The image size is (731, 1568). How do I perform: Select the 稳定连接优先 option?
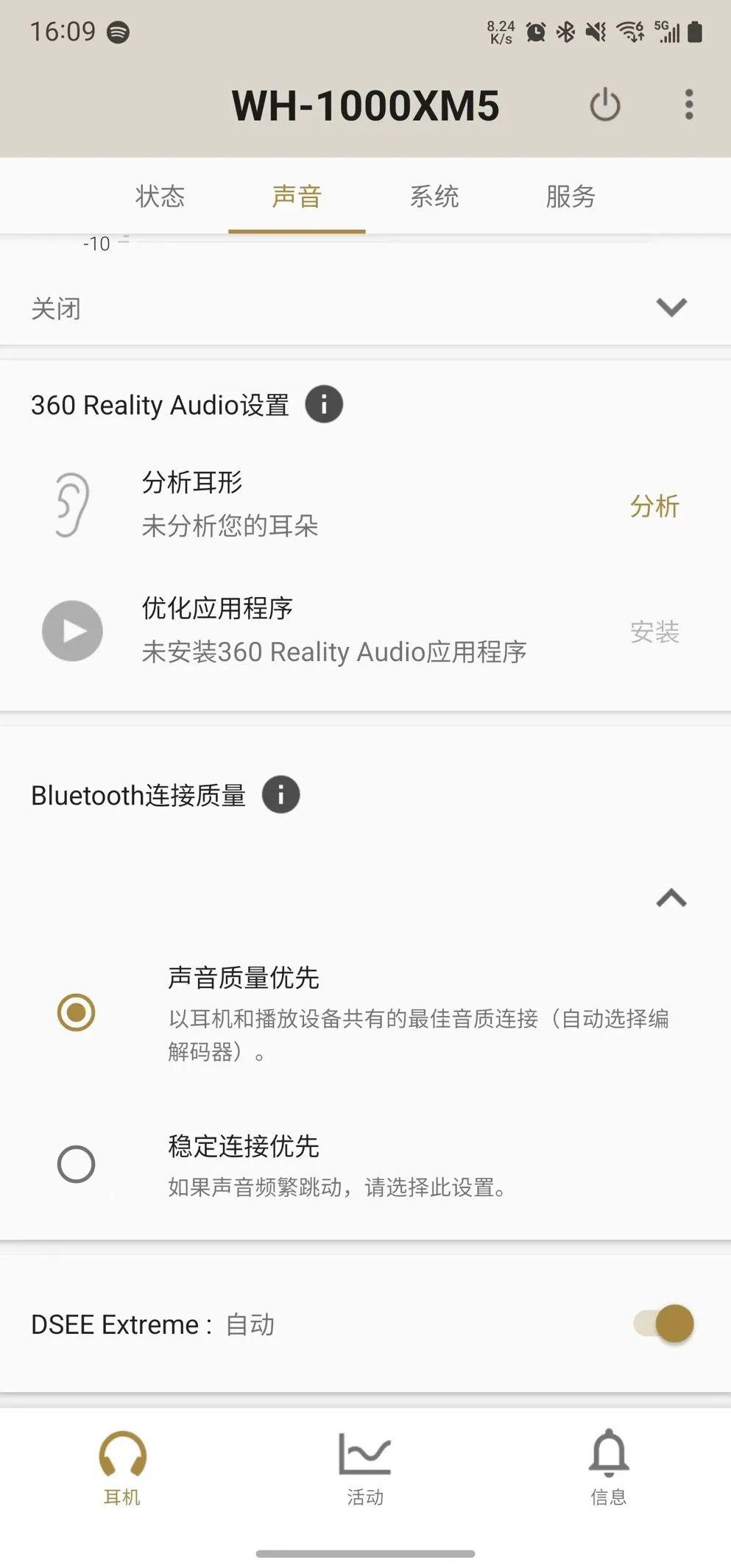click(77, 1164)
